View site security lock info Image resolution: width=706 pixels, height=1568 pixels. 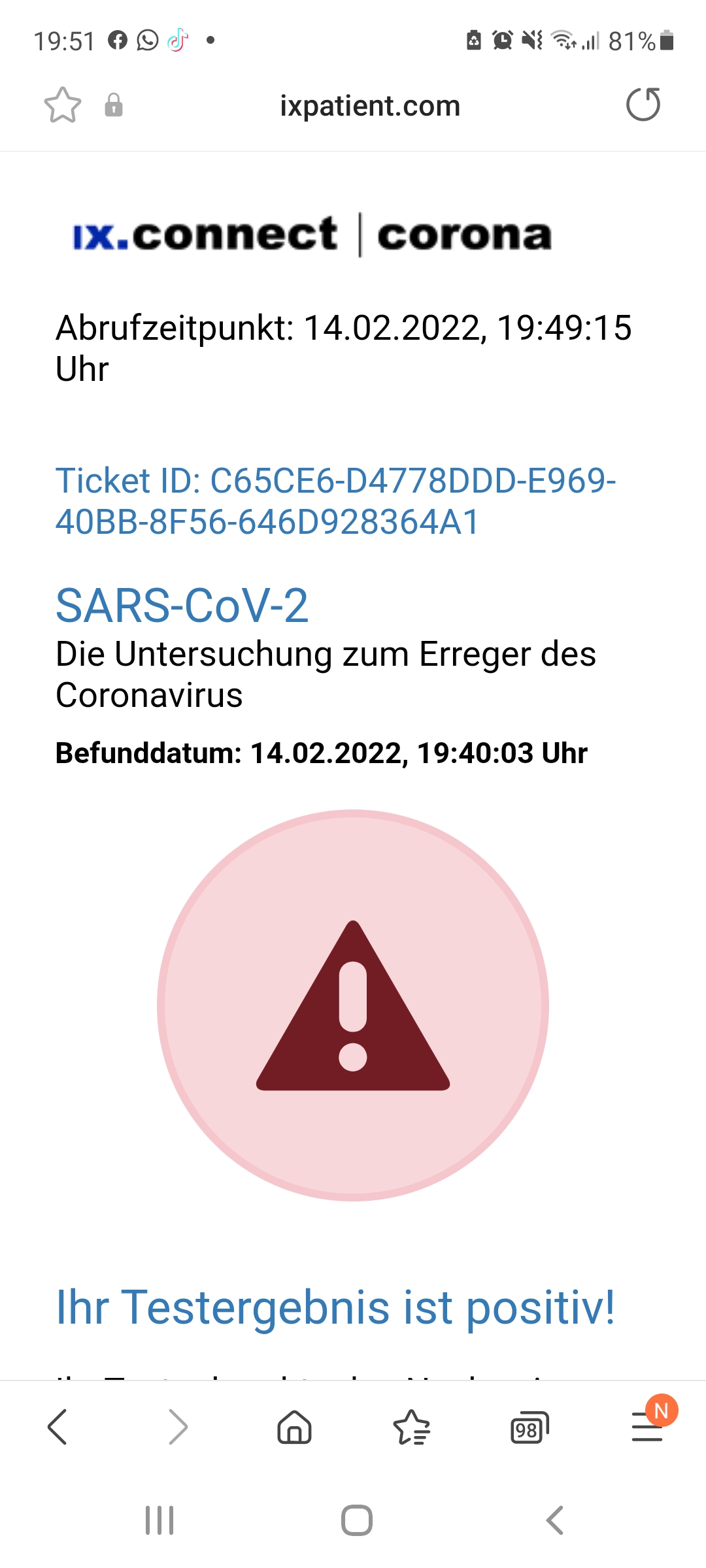click(114, 105)
